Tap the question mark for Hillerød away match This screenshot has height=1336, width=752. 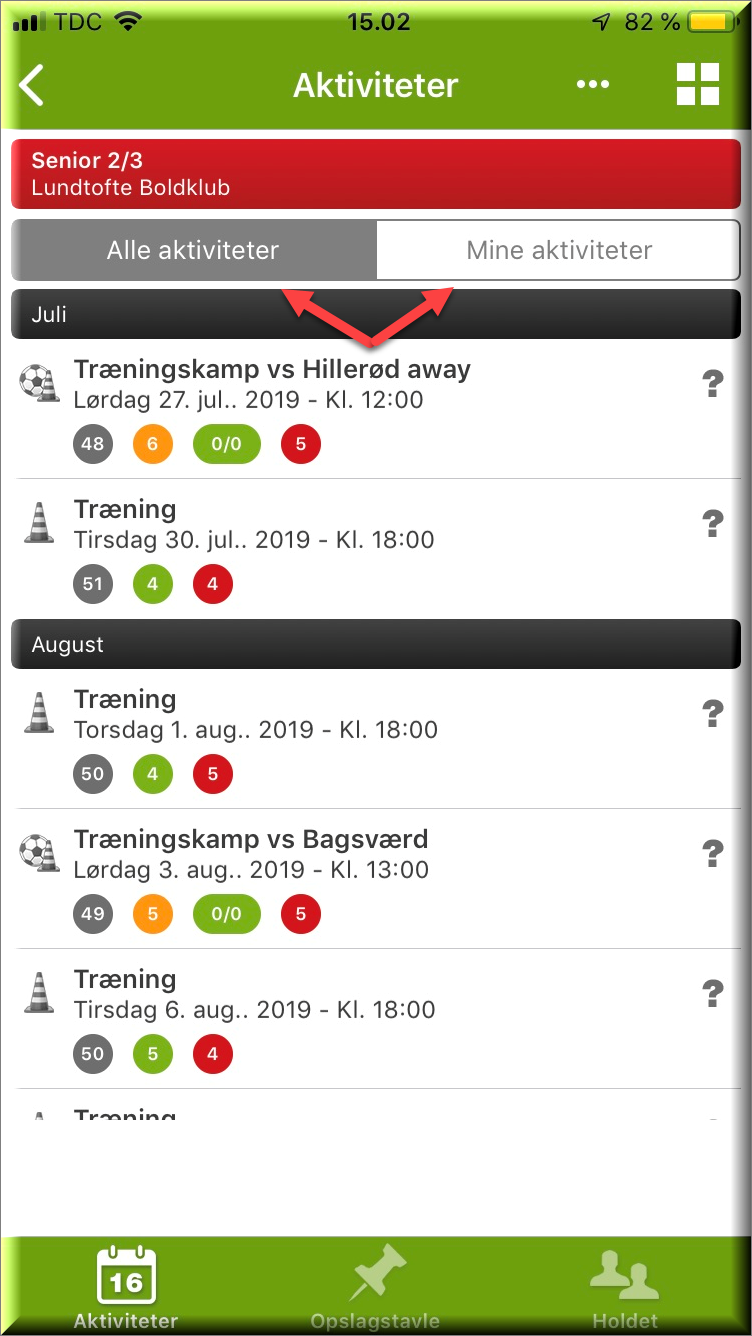pyautogui.click(x=712, y=383)
